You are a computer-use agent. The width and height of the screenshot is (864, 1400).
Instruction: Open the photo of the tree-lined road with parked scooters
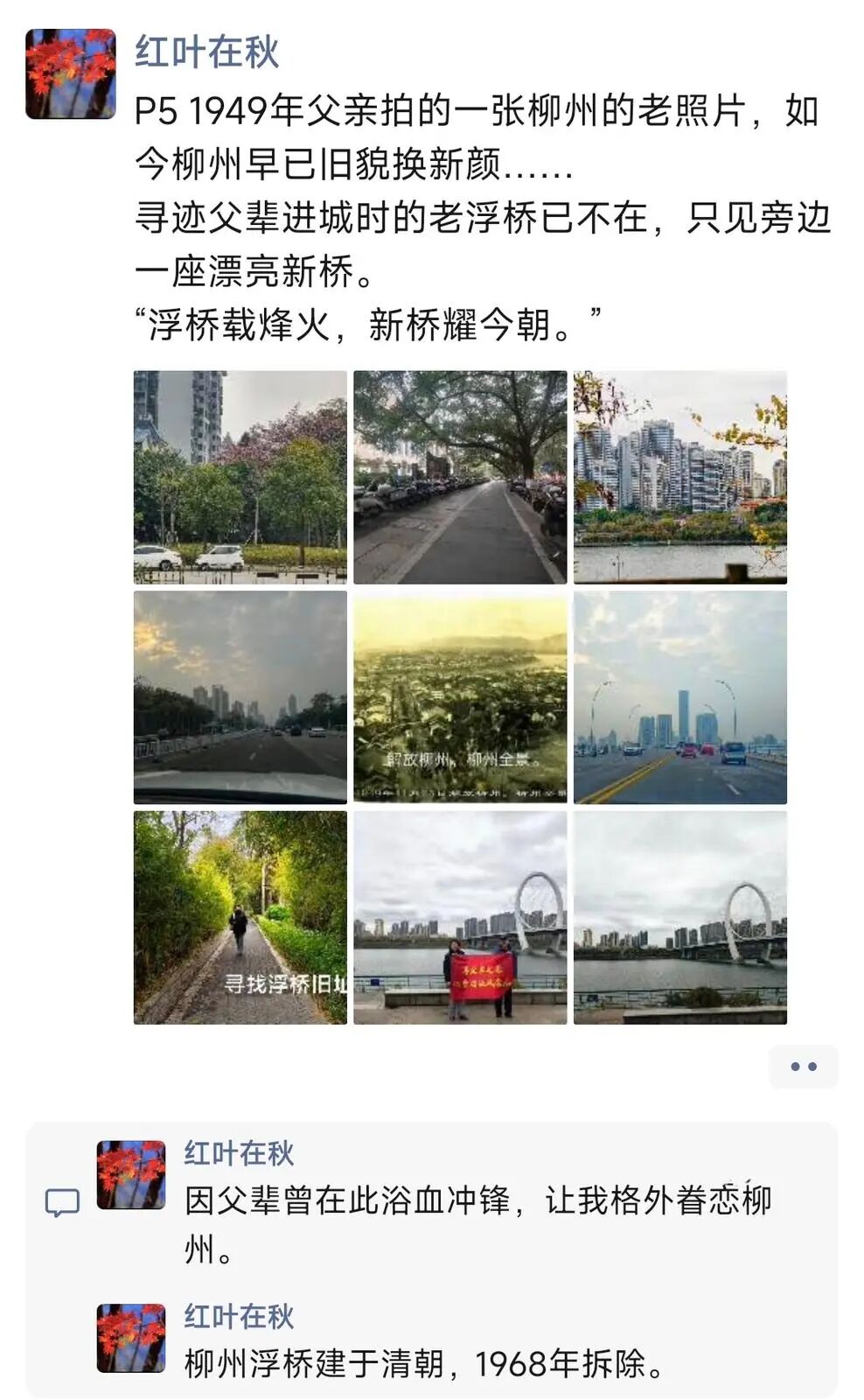[x=460, y=477]
